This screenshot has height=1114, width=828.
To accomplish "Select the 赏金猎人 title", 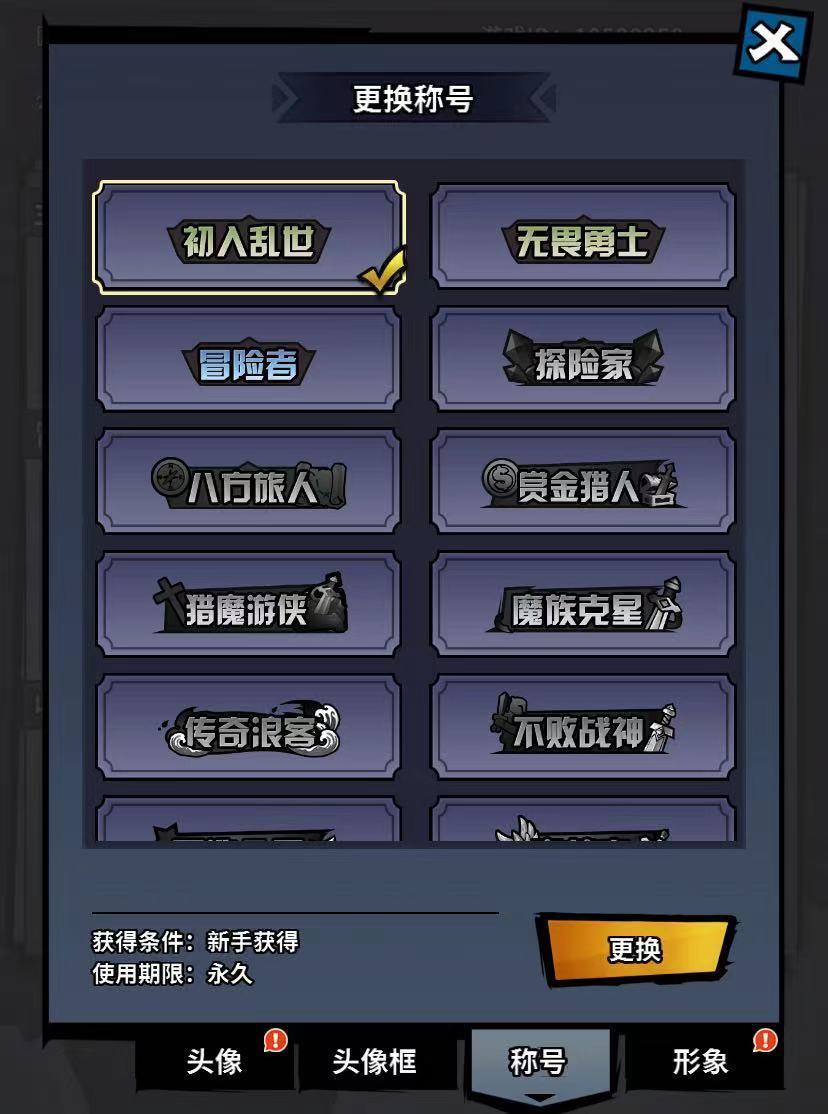I will (583, 483).
